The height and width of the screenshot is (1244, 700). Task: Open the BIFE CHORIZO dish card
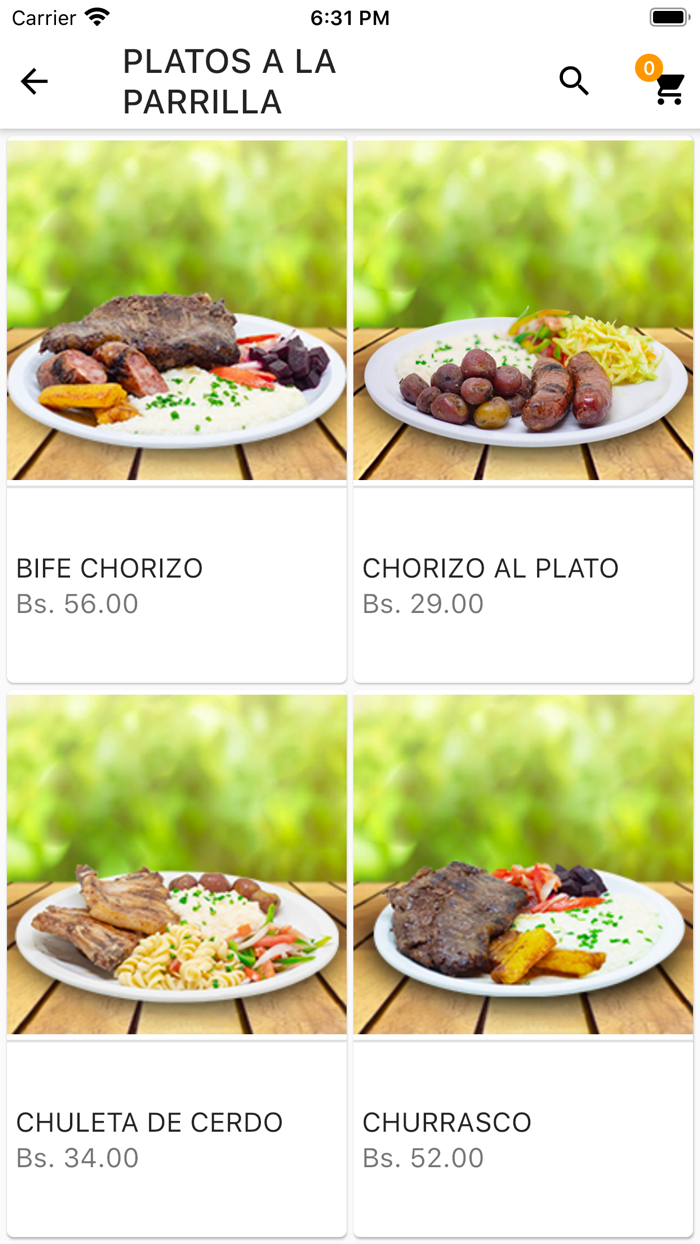[x=177, y=410]
